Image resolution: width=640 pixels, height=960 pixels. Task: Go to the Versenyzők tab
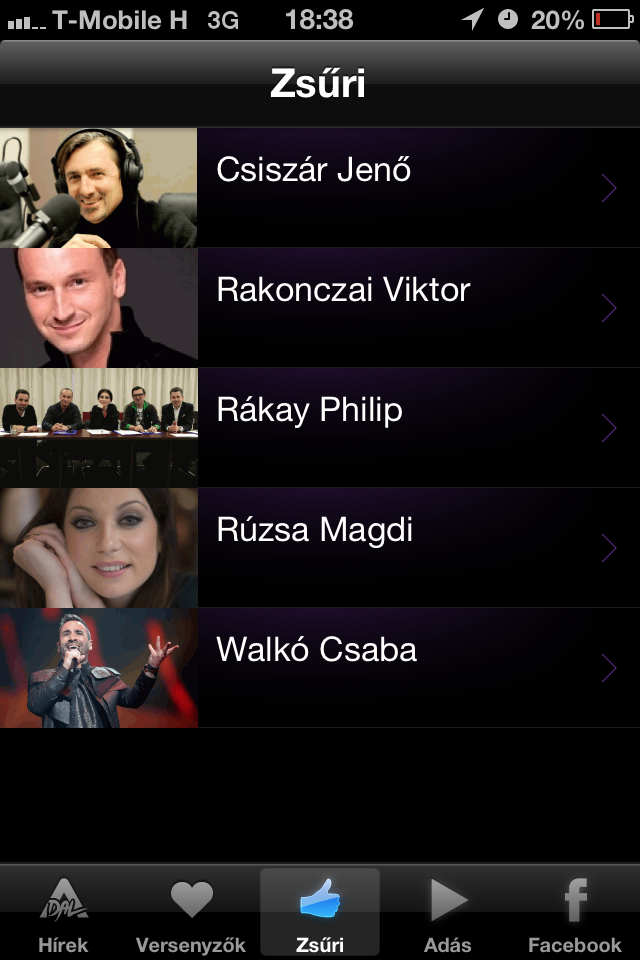tap(191, 913)
